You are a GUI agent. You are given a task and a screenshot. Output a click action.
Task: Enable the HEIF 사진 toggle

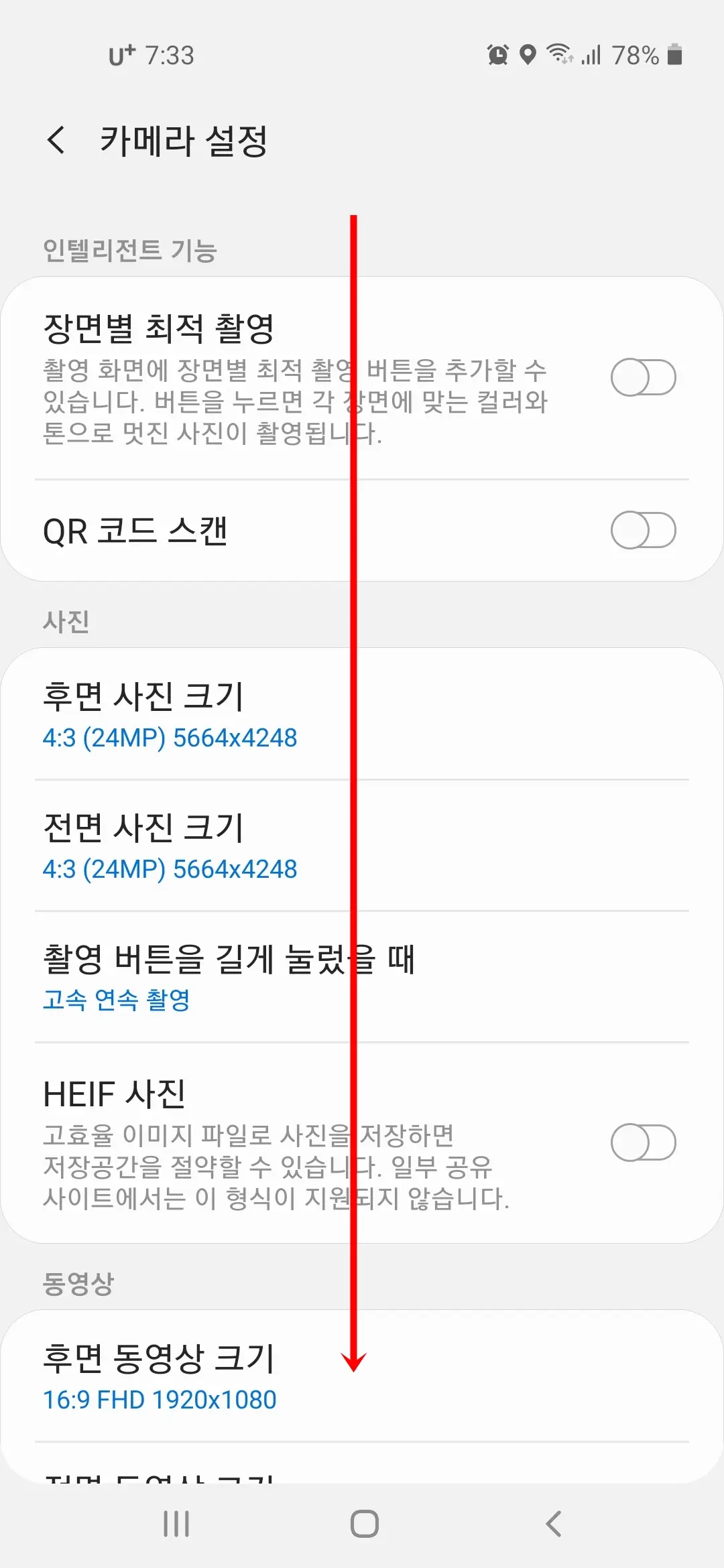[642, 1142]
